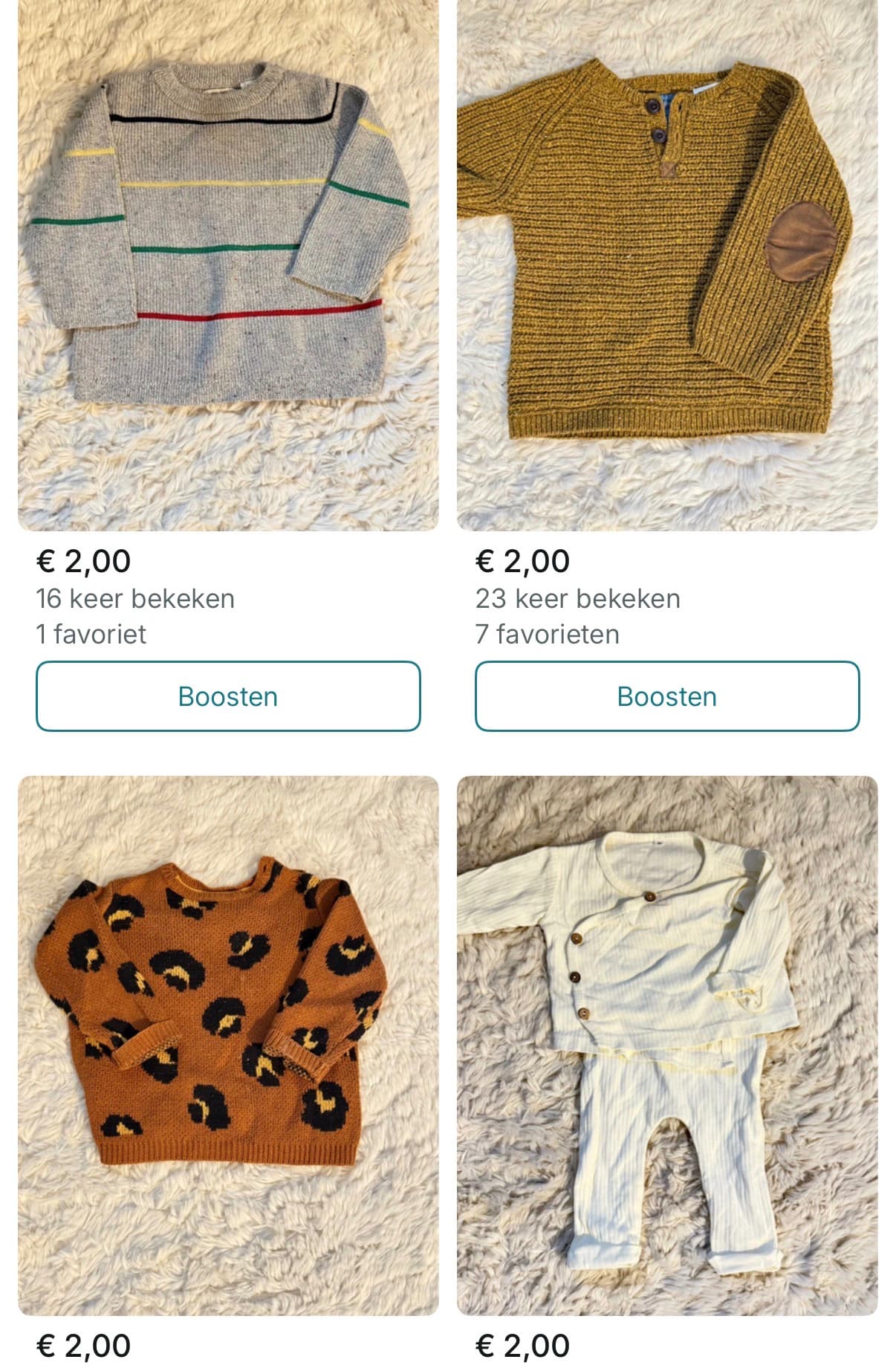Boost the grey striped sweater listing

(x=227, y=696)
